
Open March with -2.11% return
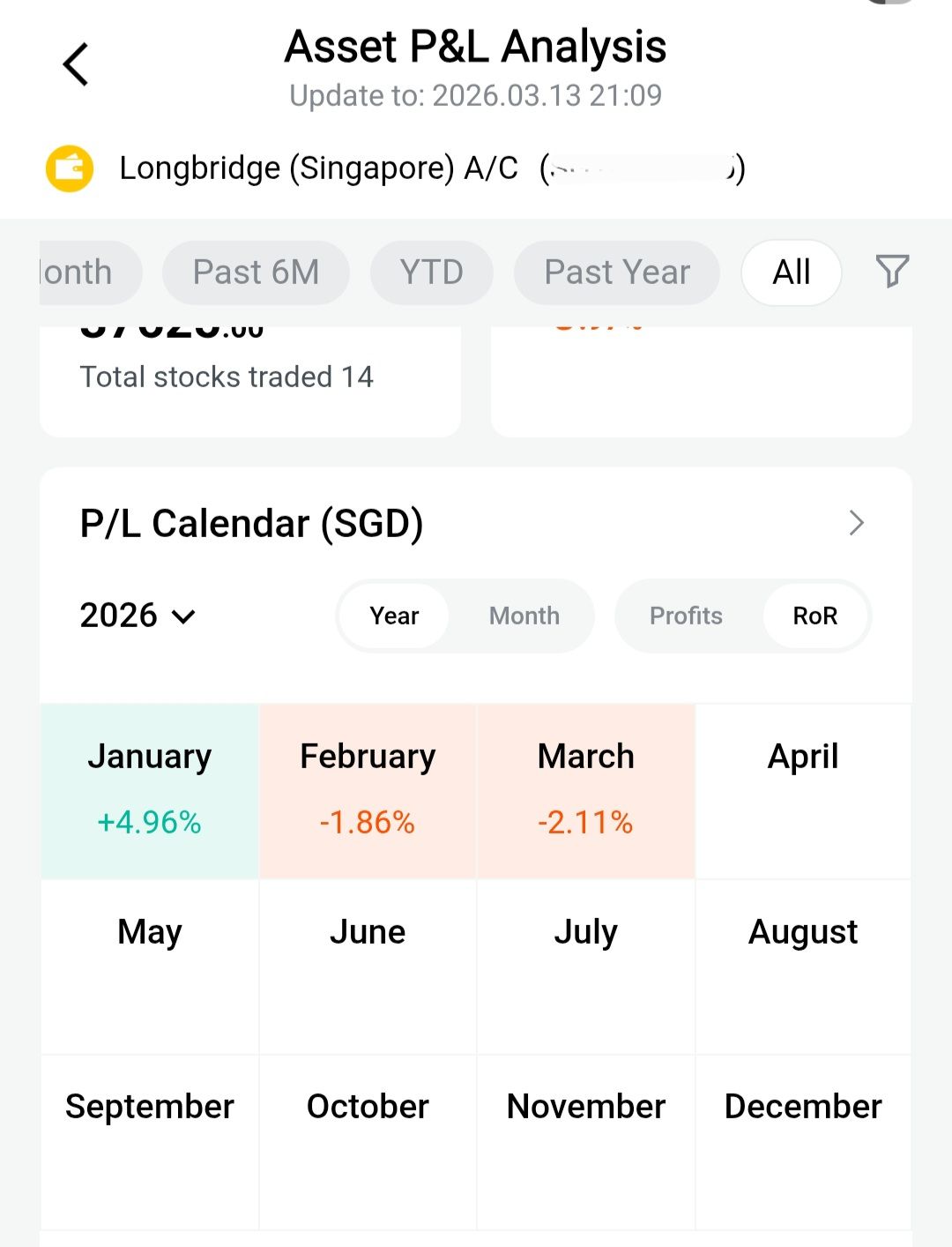click(585, 790)
